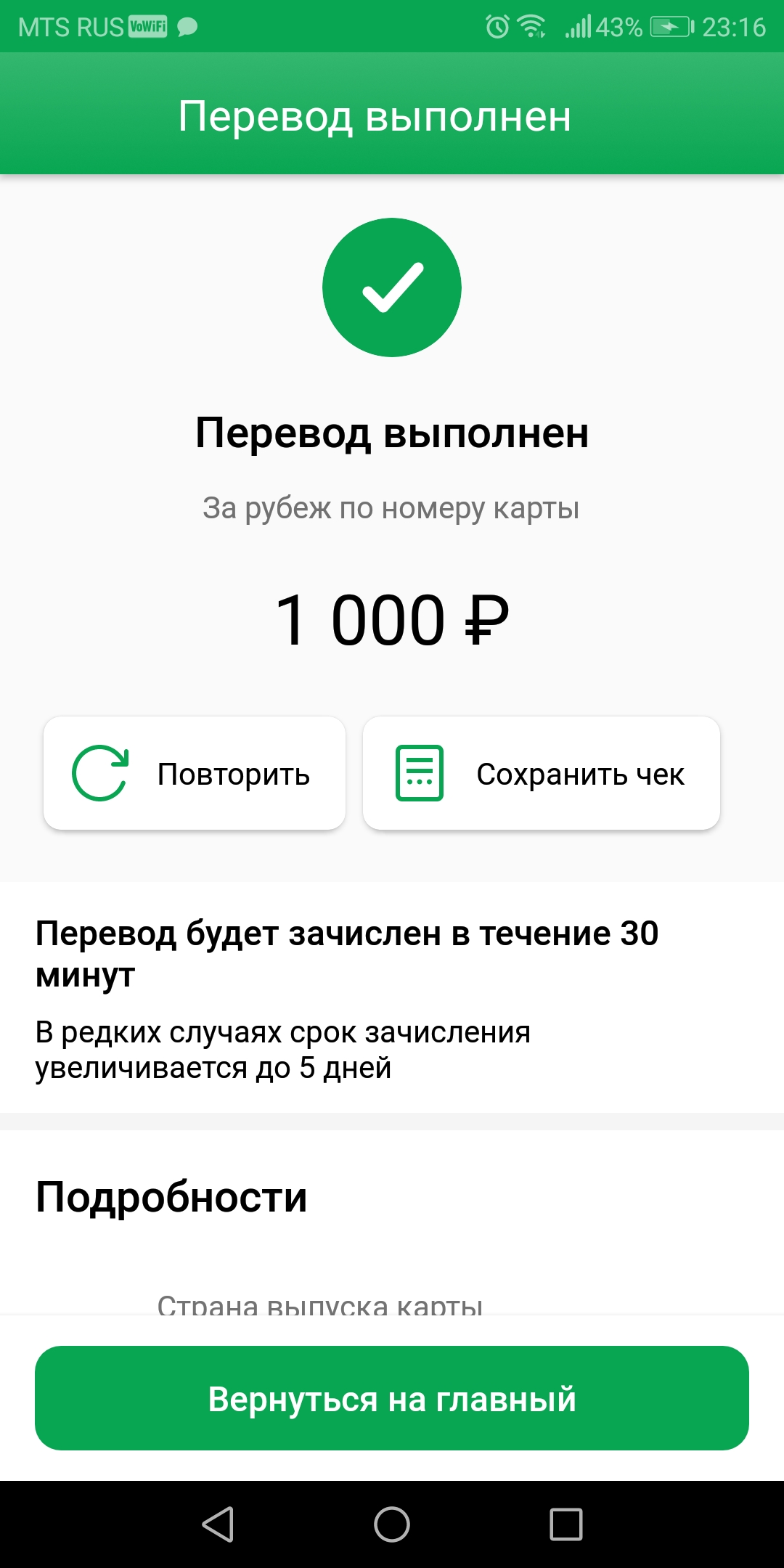Go back using the system back button
The width and height of the screenshot is (784, 1568).
click(x=218, y=1524)
